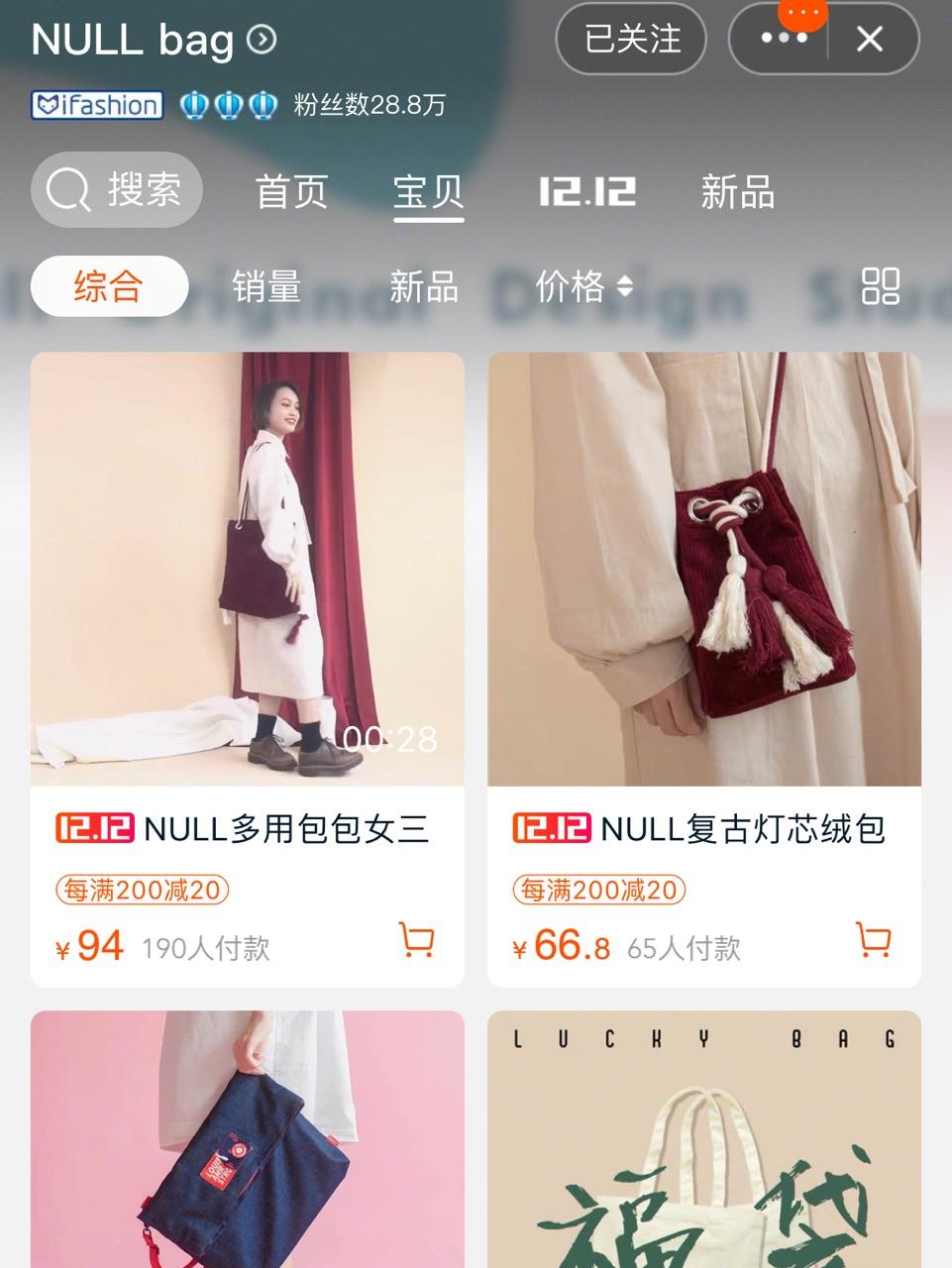
Task: Open the LUCKY BAG product thumbnail
Action: pos(705,1139)
